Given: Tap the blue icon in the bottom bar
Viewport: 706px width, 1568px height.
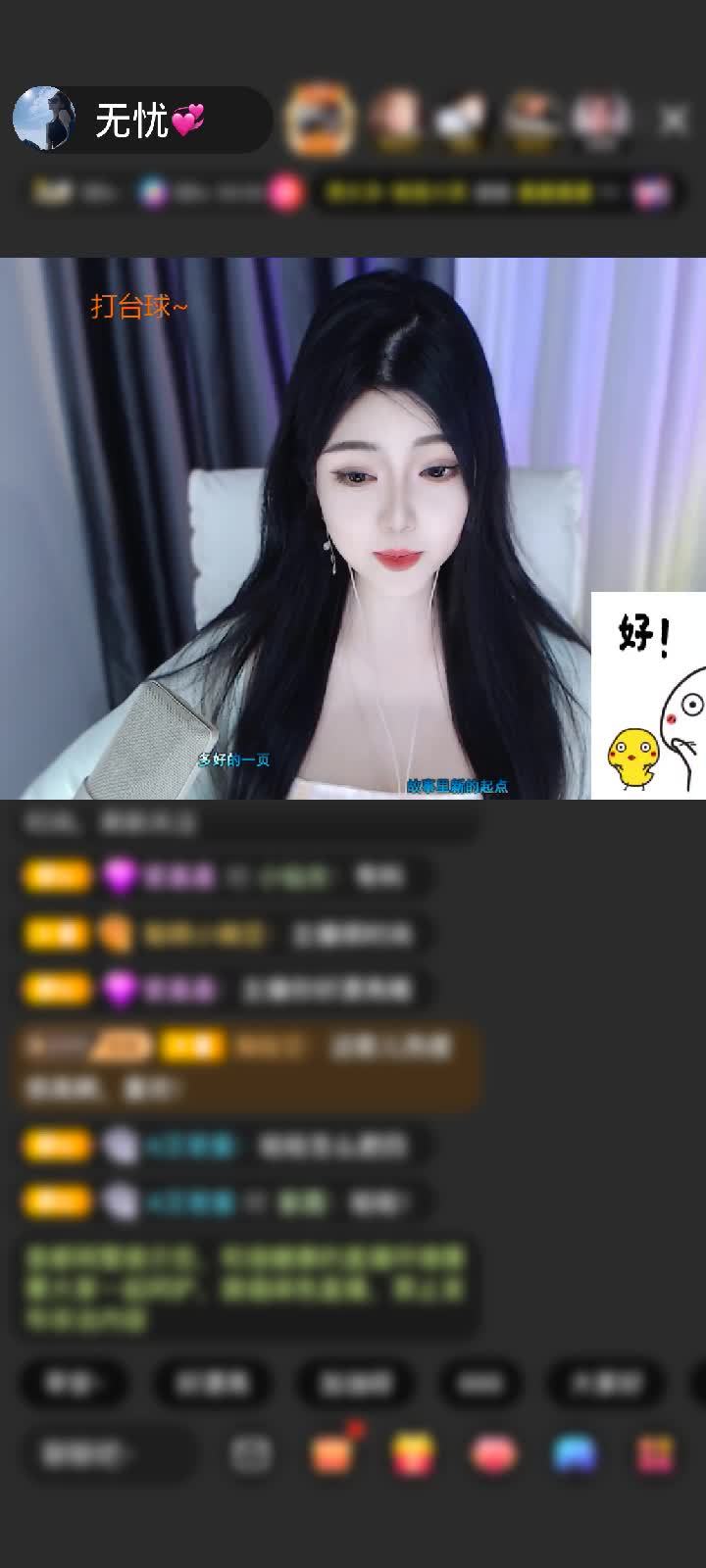Looking at the screenshot, I should pyautogui.click(x=575, y=1454).
